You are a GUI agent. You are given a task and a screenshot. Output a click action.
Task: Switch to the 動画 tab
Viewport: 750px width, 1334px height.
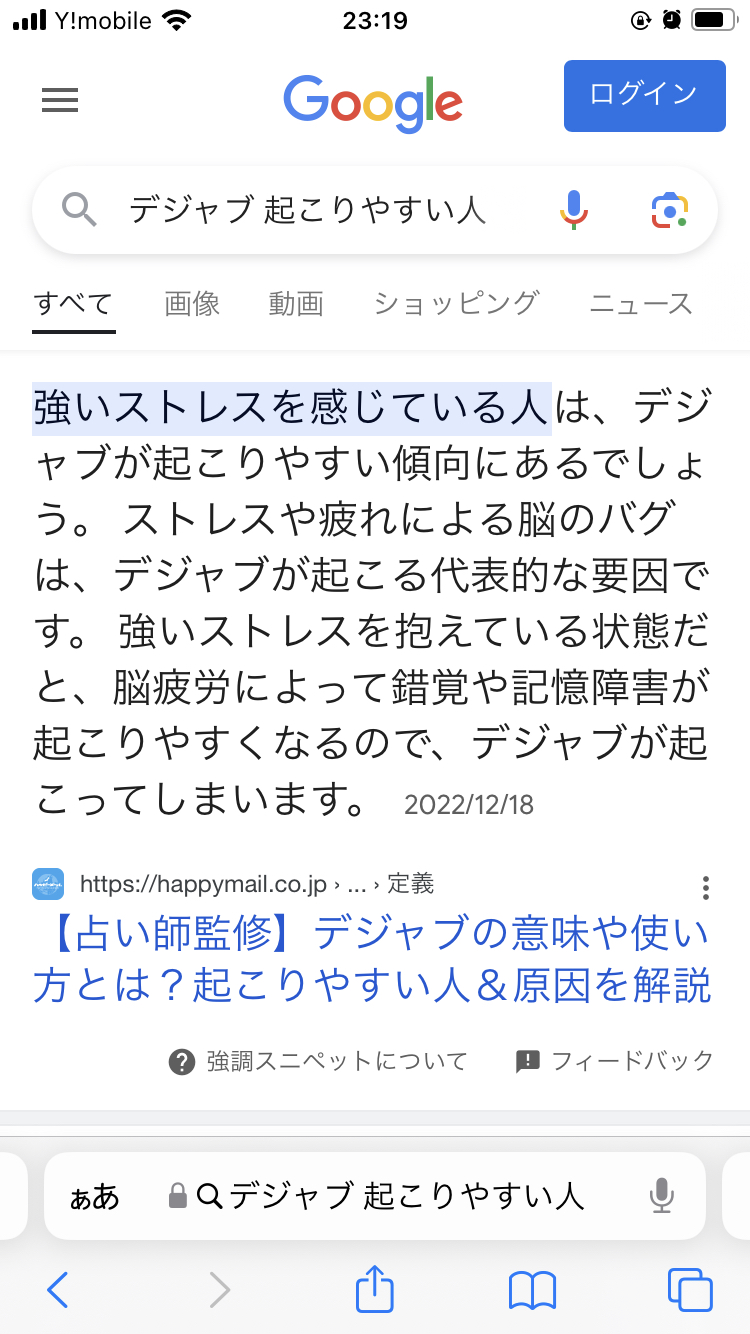tap(296, 303)
